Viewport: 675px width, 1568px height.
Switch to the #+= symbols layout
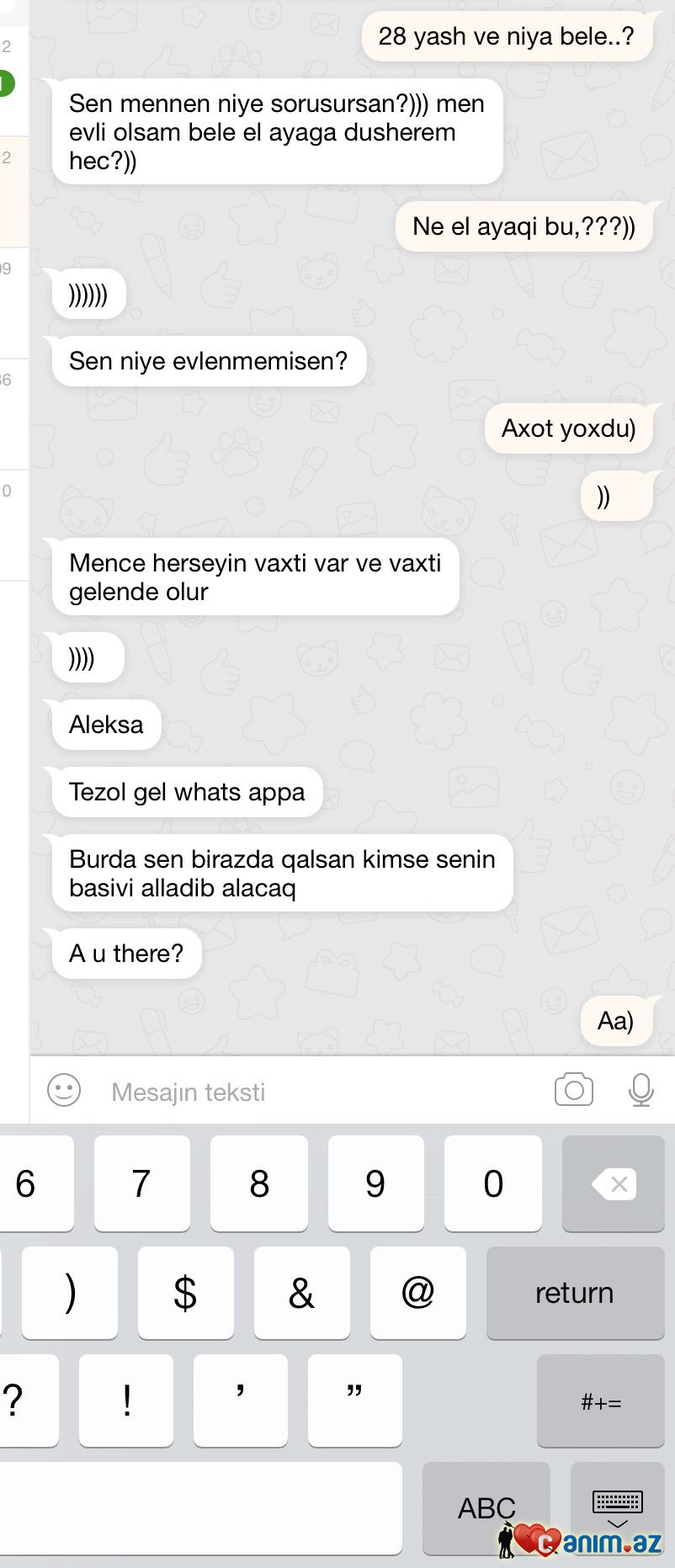(x=600, y=1401)
